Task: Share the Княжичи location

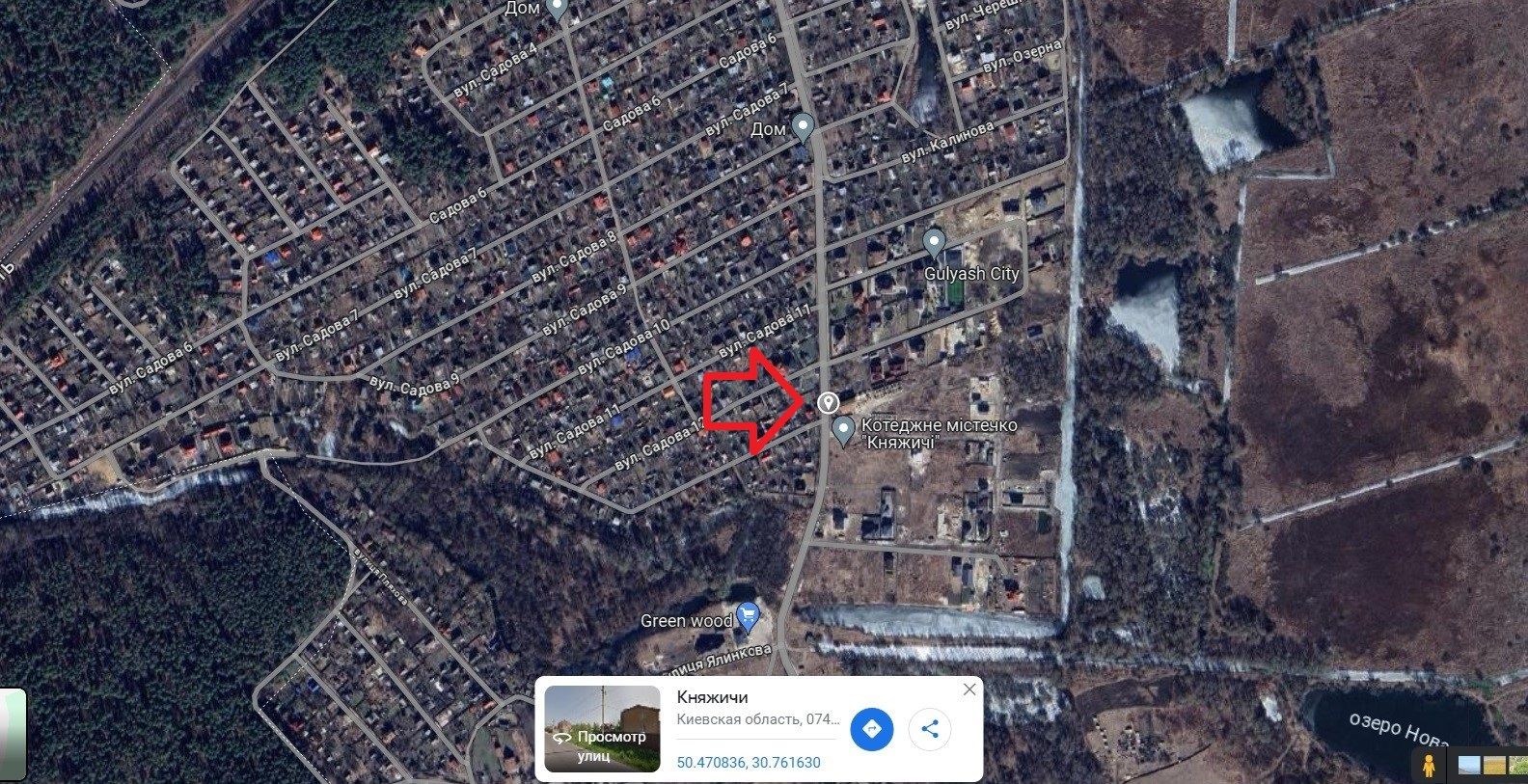Action: point(930,728)
